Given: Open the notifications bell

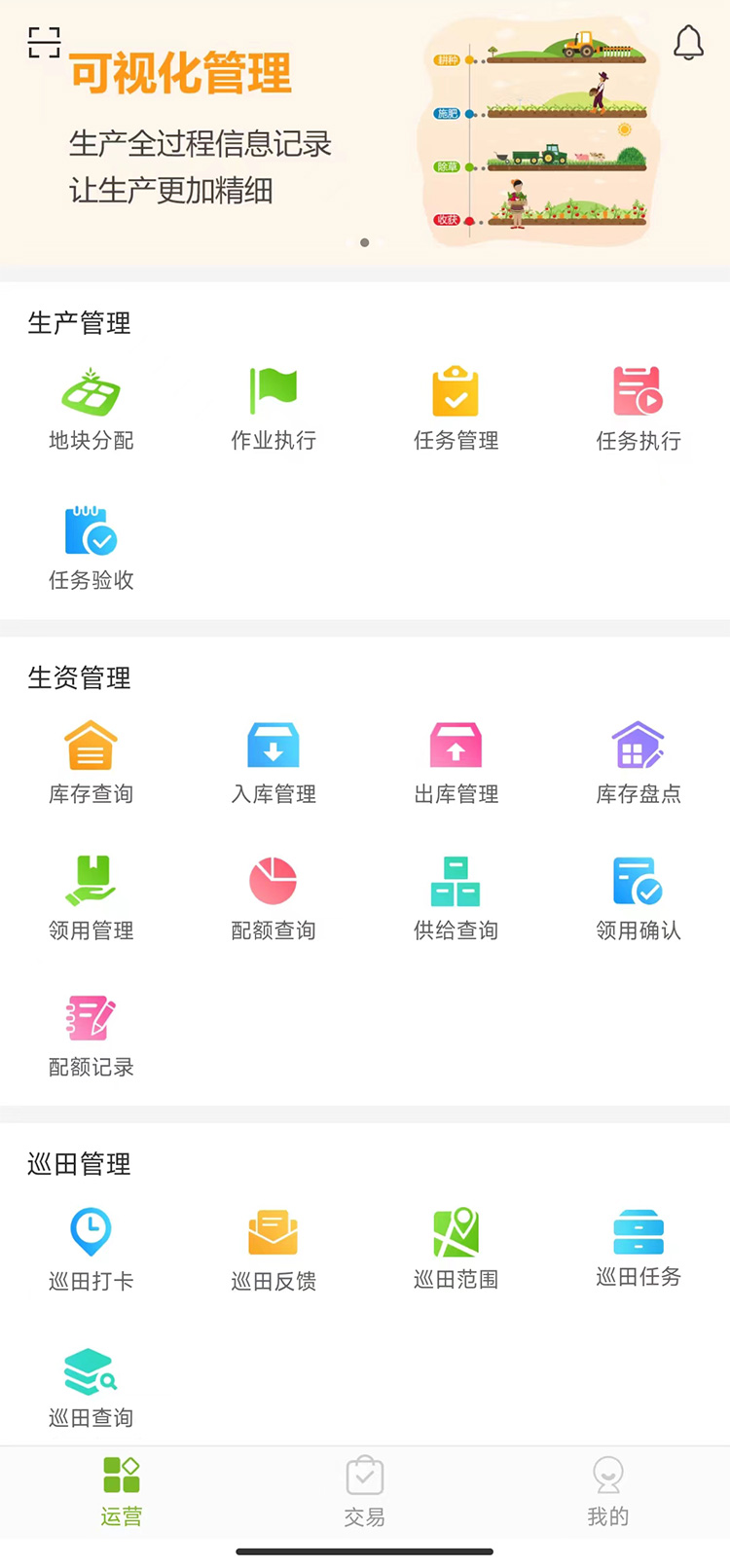Looking at the screenshot, I should coord(688,43).
